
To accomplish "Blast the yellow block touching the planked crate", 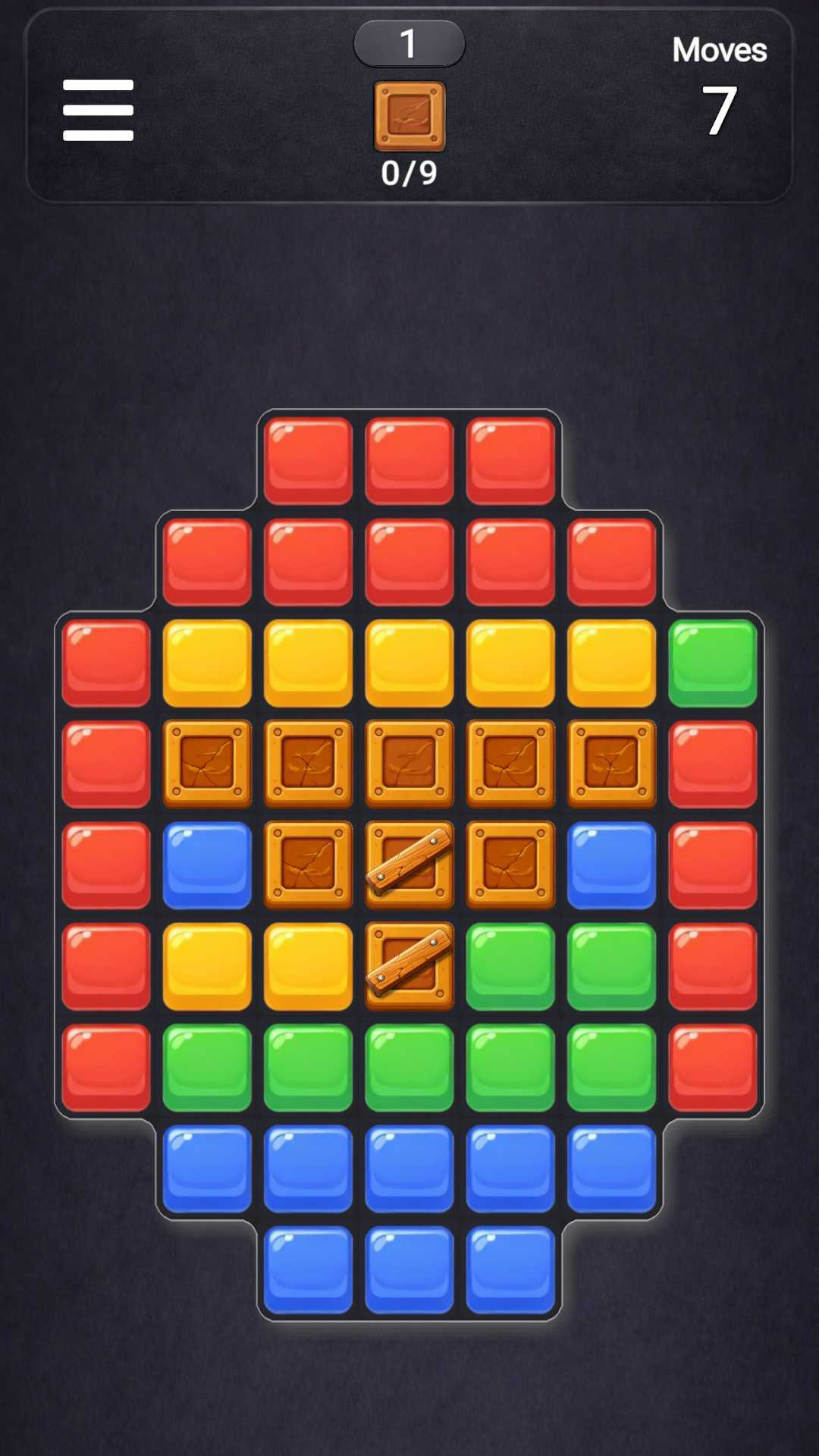I will (x=308, y=966).
